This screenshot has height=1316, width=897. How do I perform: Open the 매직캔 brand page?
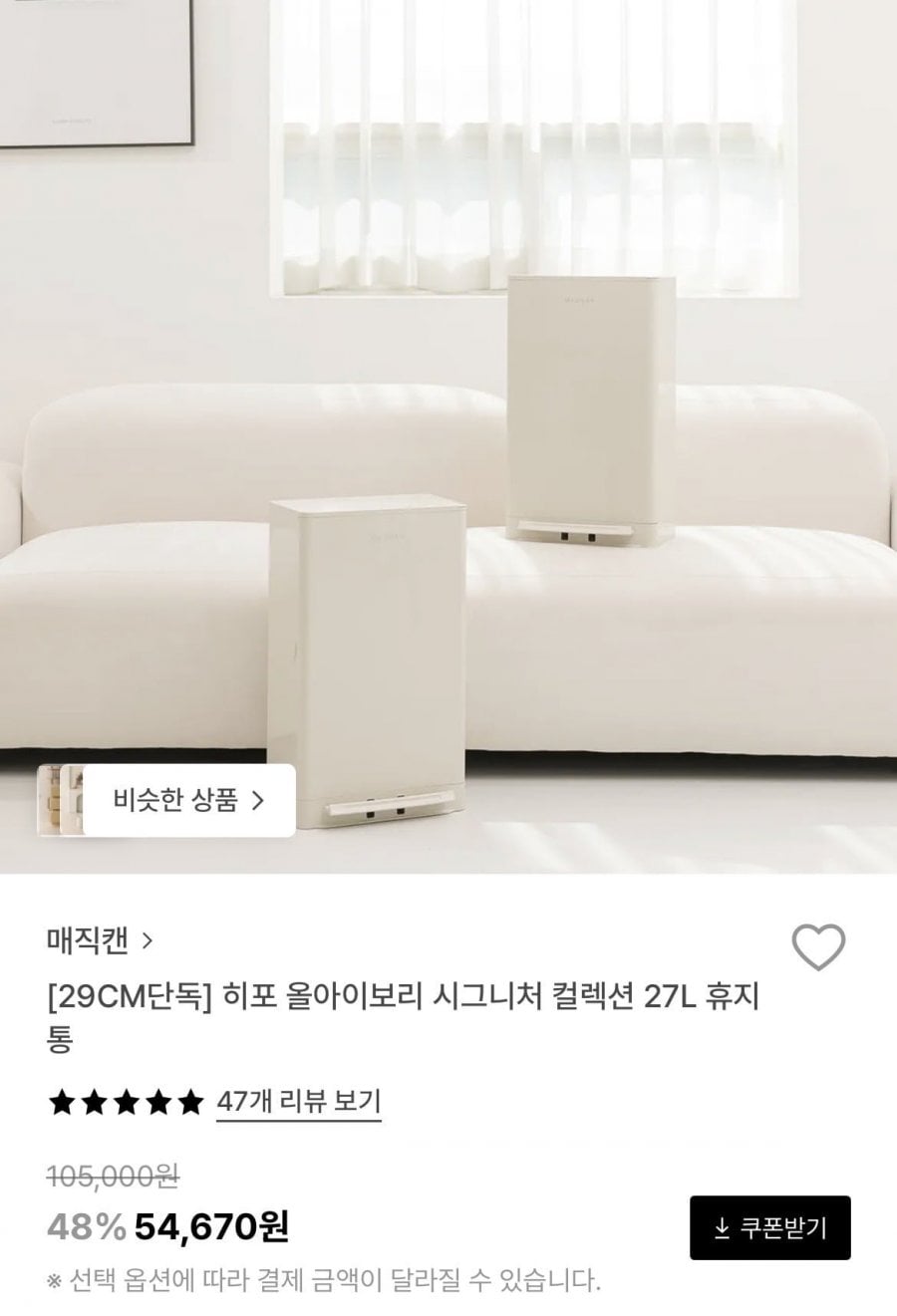[x=100, y=940]
